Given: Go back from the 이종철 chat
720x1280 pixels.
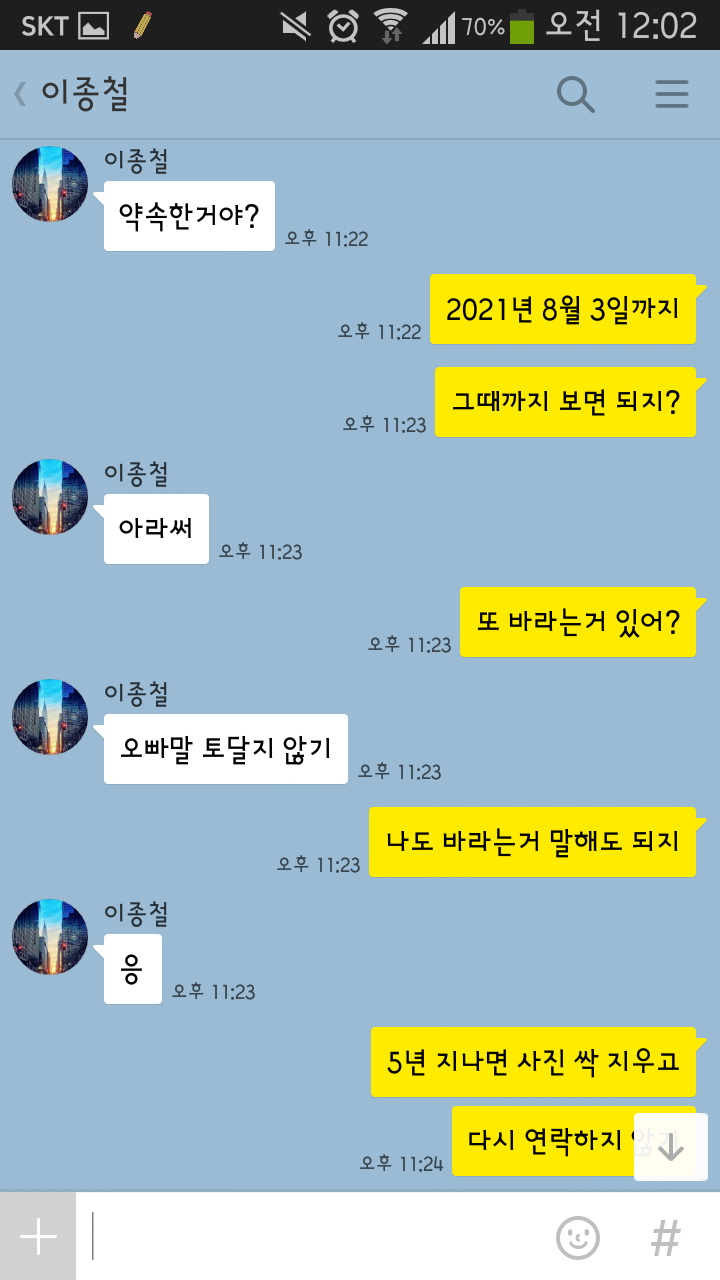Looking at the screenshot, I should [20, 94].
